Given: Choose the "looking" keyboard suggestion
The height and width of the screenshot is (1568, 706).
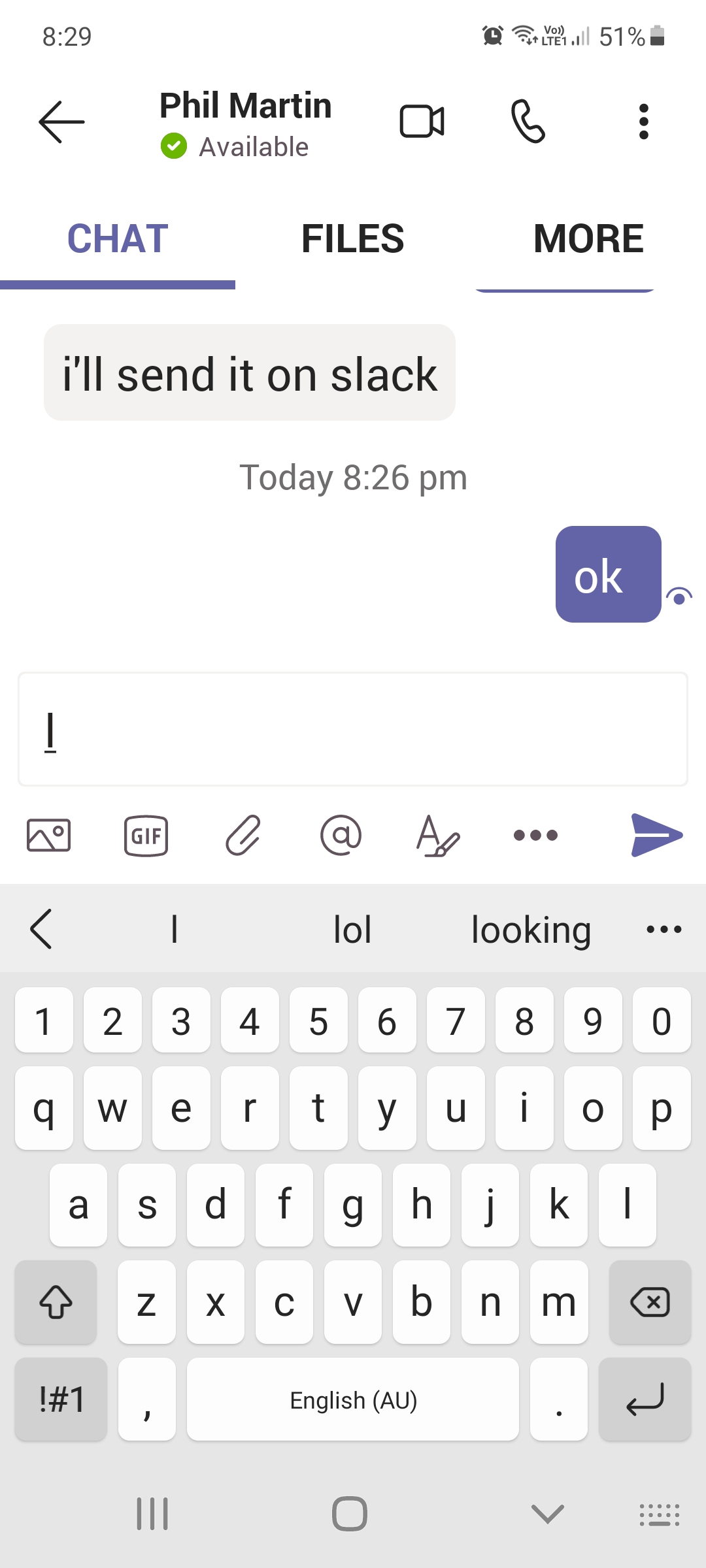Looking at the screenshot, I should (x=531, y=929).
